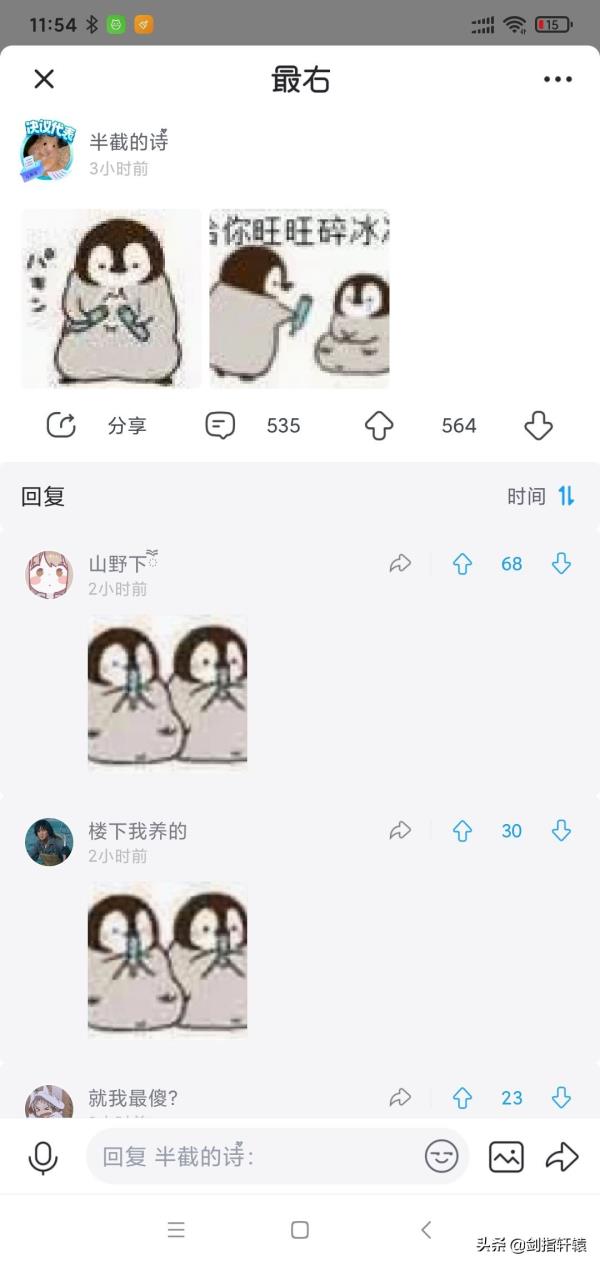This screenshot has height=1266, width=600.
Task: Upvote 楼下我养的's reply
Action: (x=462, y=831)
